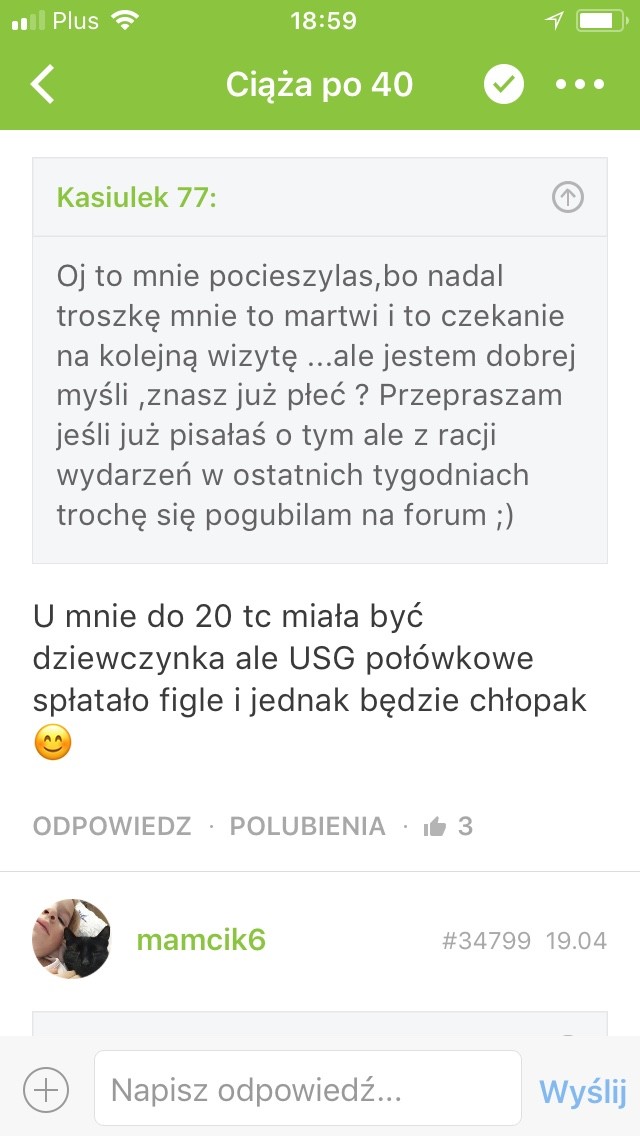This screenshot has height=1136, width=640.
Task: View POLUBIENIA for this post
Action: (307, 826)
